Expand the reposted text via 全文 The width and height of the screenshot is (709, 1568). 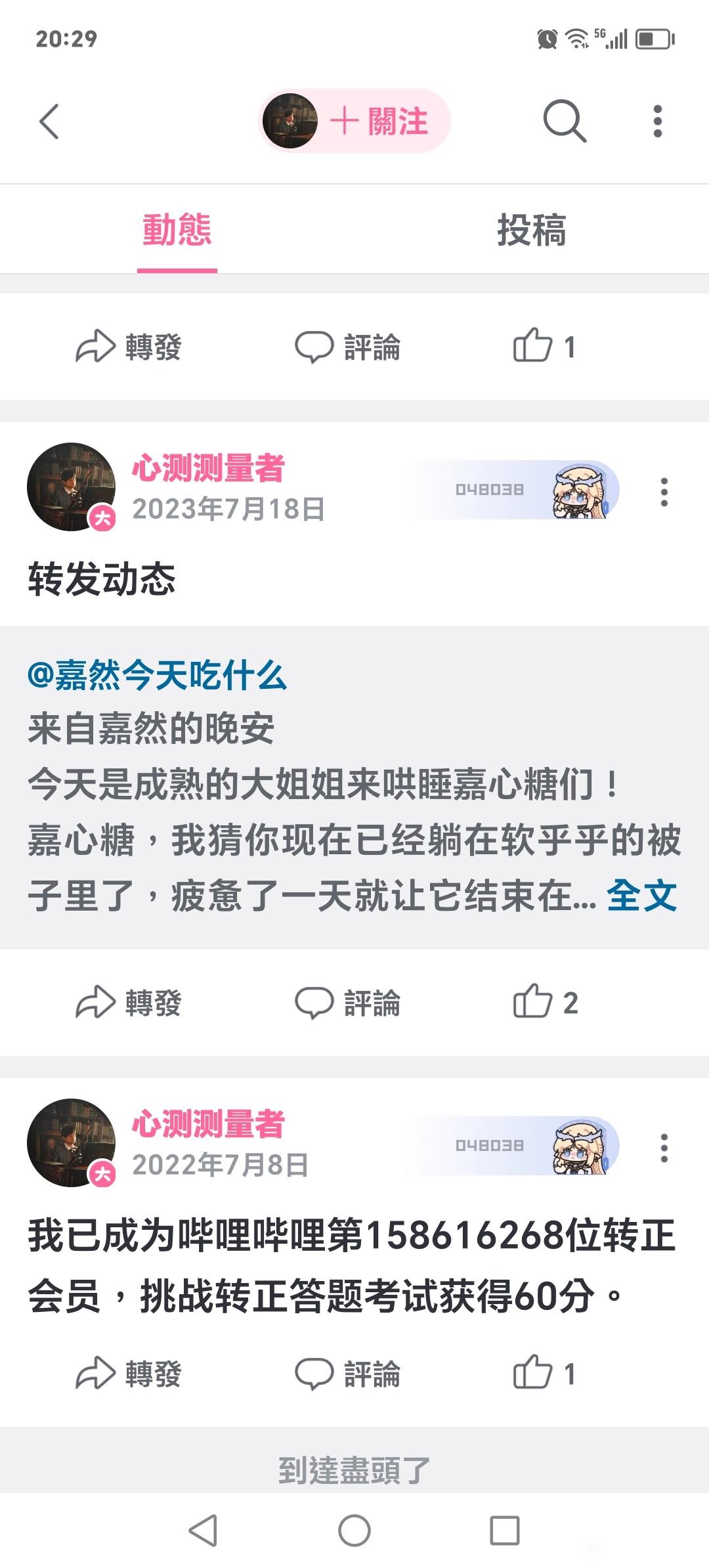(x=642, y=896)
